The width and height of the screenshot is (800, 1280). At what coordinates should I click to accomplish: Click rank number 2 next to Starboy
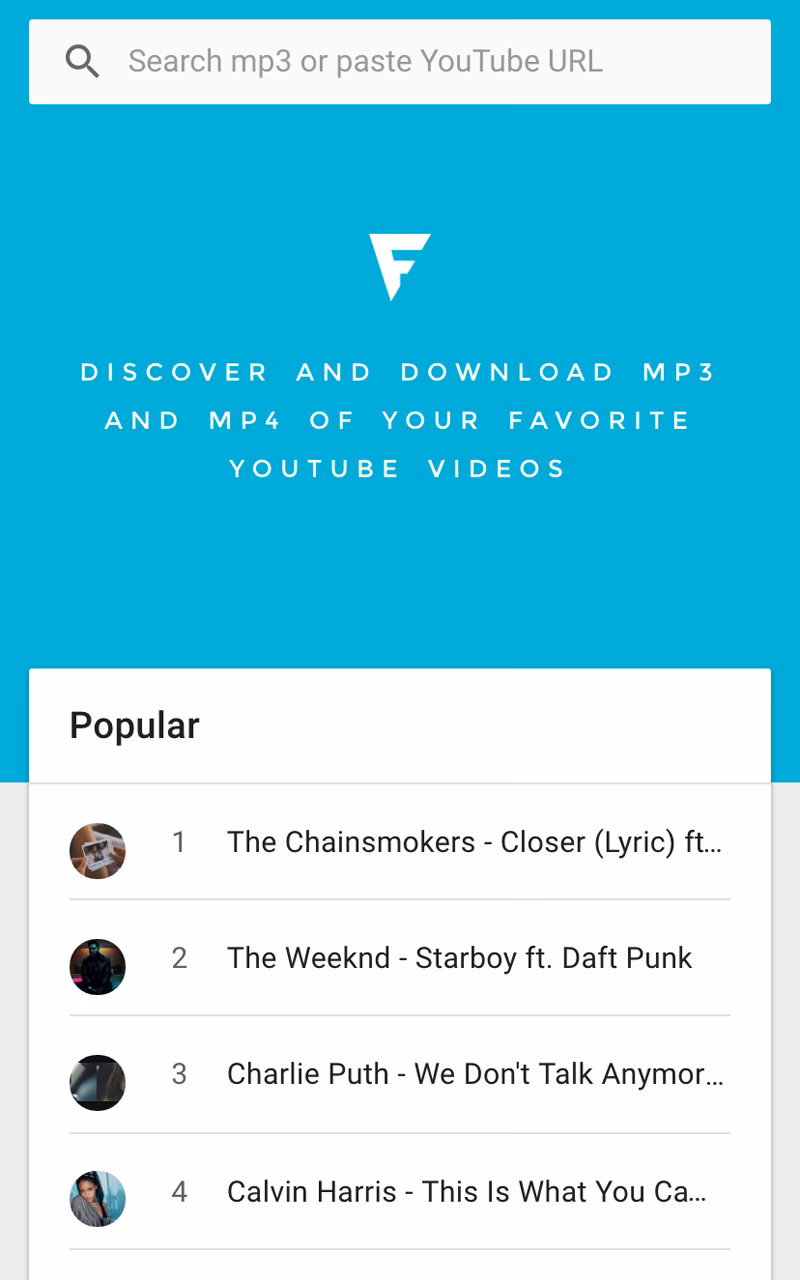click(180, 958)
